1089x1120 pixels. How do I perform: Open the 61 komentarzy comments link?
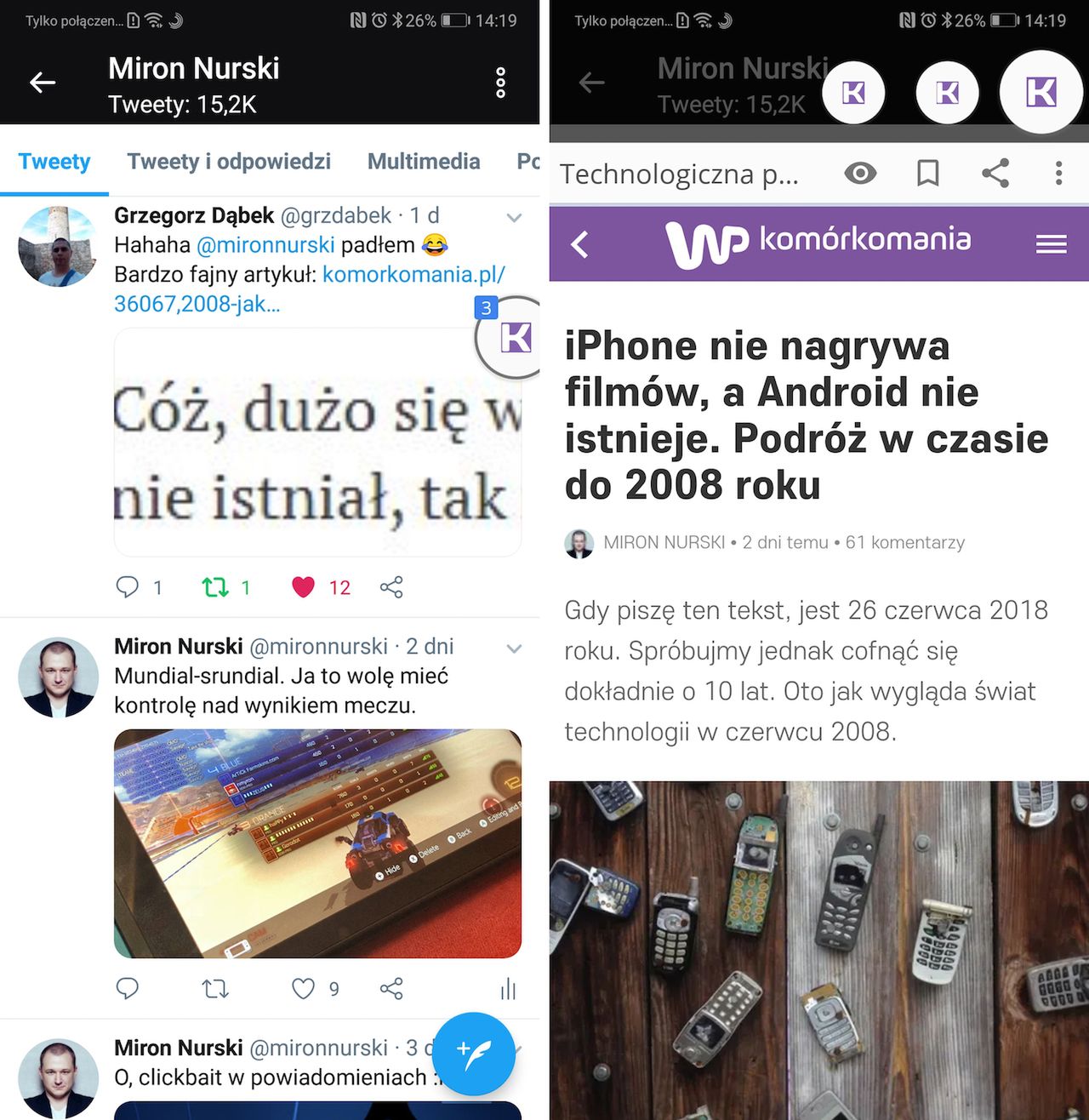click(904, 543)
